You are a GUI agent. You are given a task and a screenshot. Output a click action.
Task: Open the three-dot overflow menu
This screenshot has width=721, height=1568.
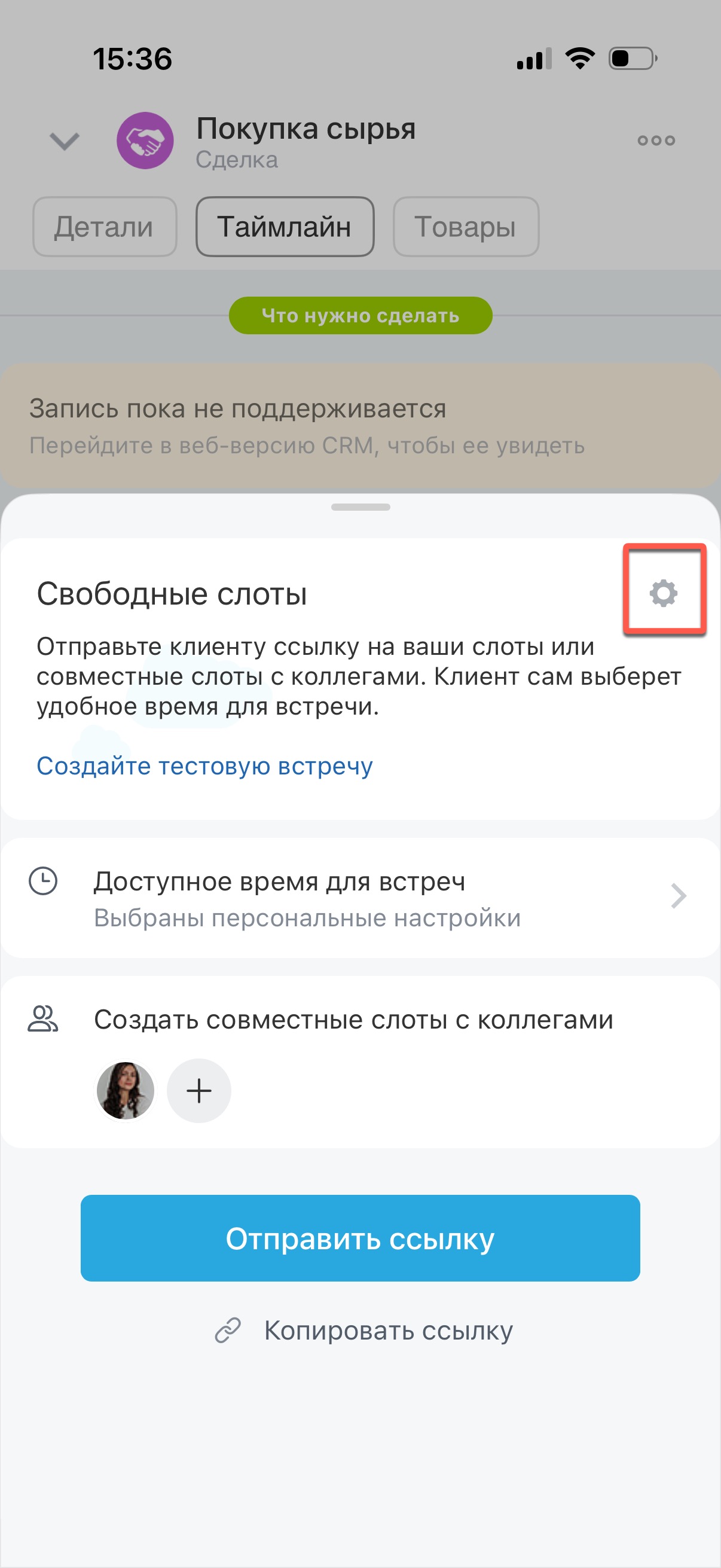[x=656, y=141]
